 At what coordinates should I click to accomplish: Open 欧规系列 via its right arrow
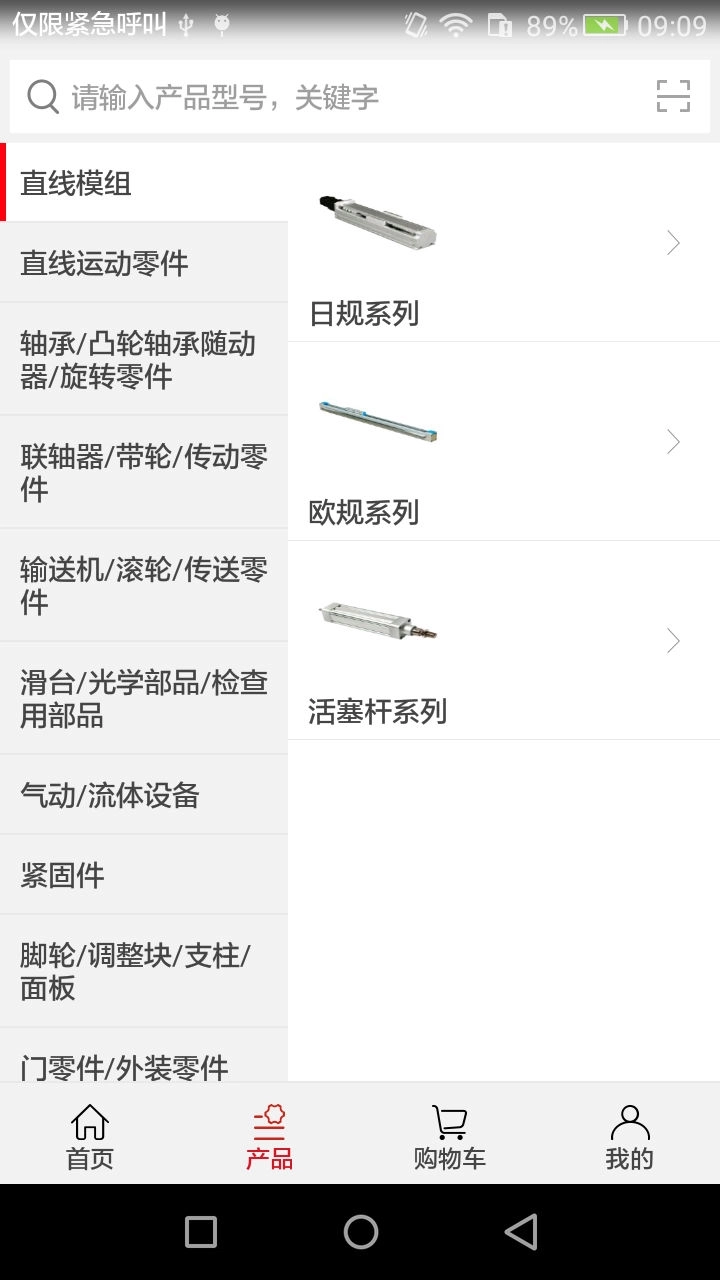click(x=671, y=441)
